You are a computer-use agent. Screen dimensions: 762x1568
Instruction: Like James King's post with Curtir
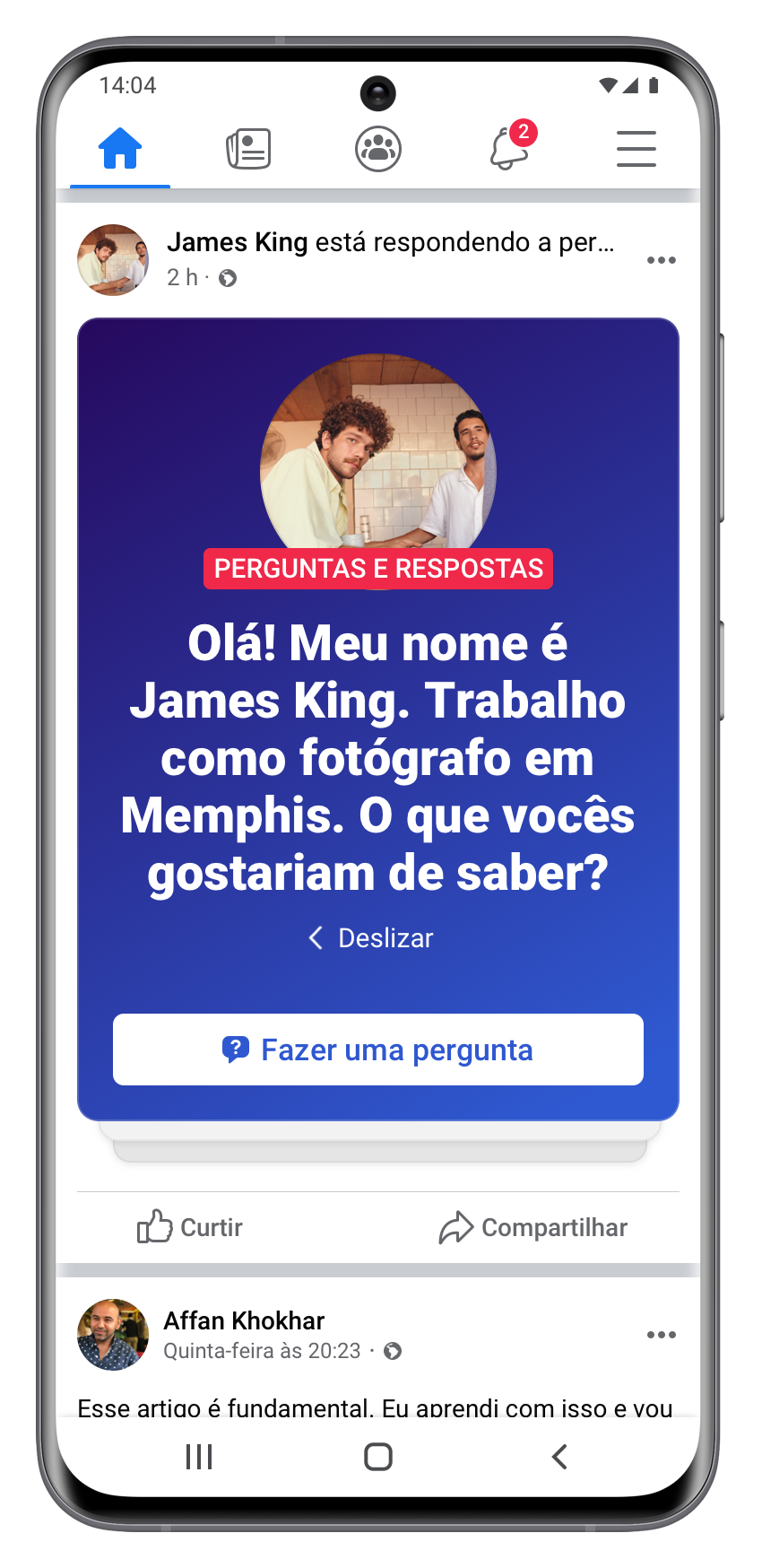tap(190, 1227)
